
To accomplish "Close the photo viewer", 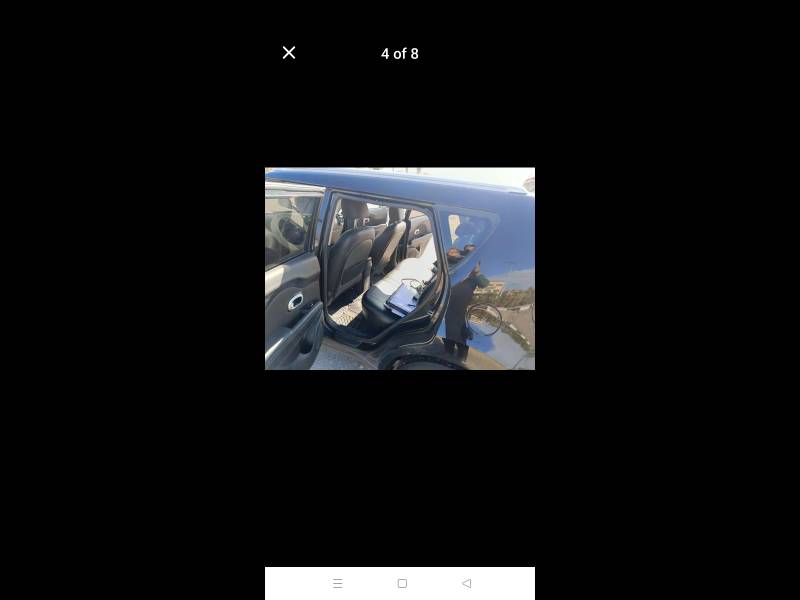I will click(289, 53).
